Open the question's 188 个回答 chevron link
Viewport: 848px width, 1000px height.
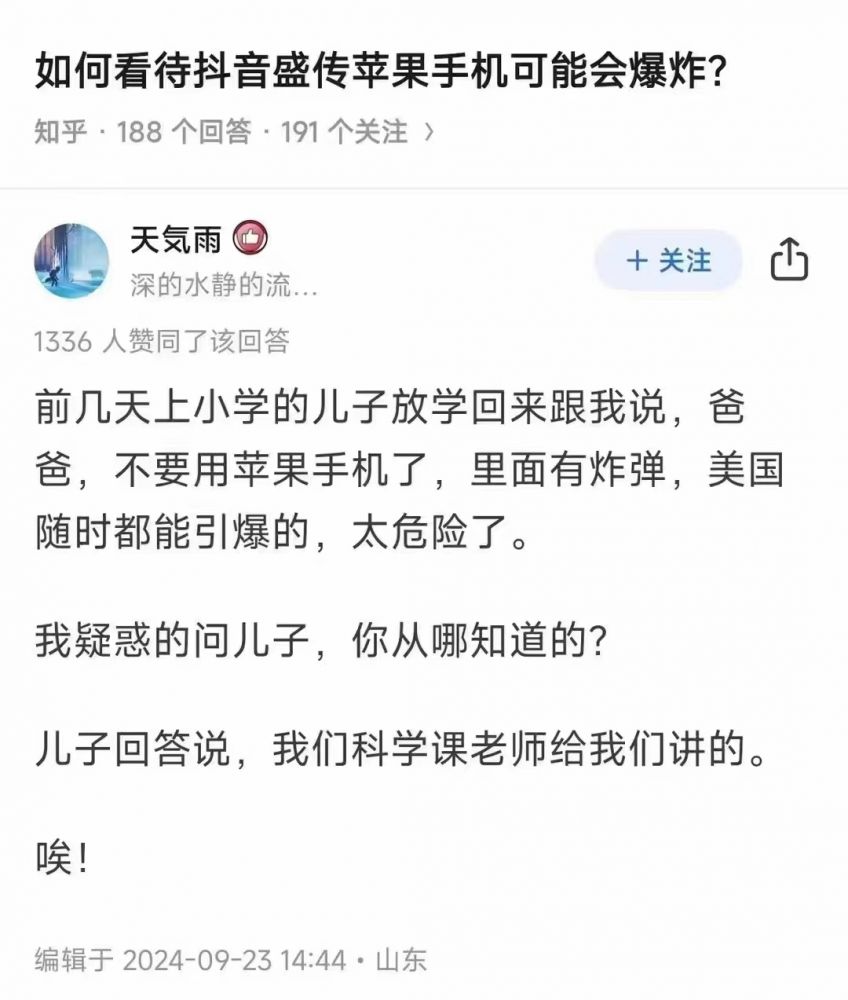point(428,132)
